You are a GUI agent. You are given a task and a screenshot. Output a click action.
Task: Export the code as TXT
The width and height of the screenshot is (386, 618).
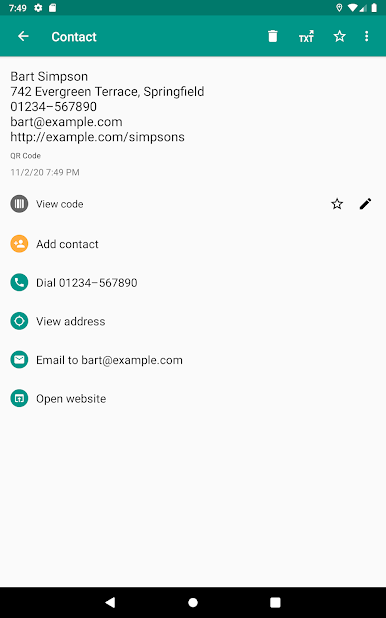tap(306, 36)
